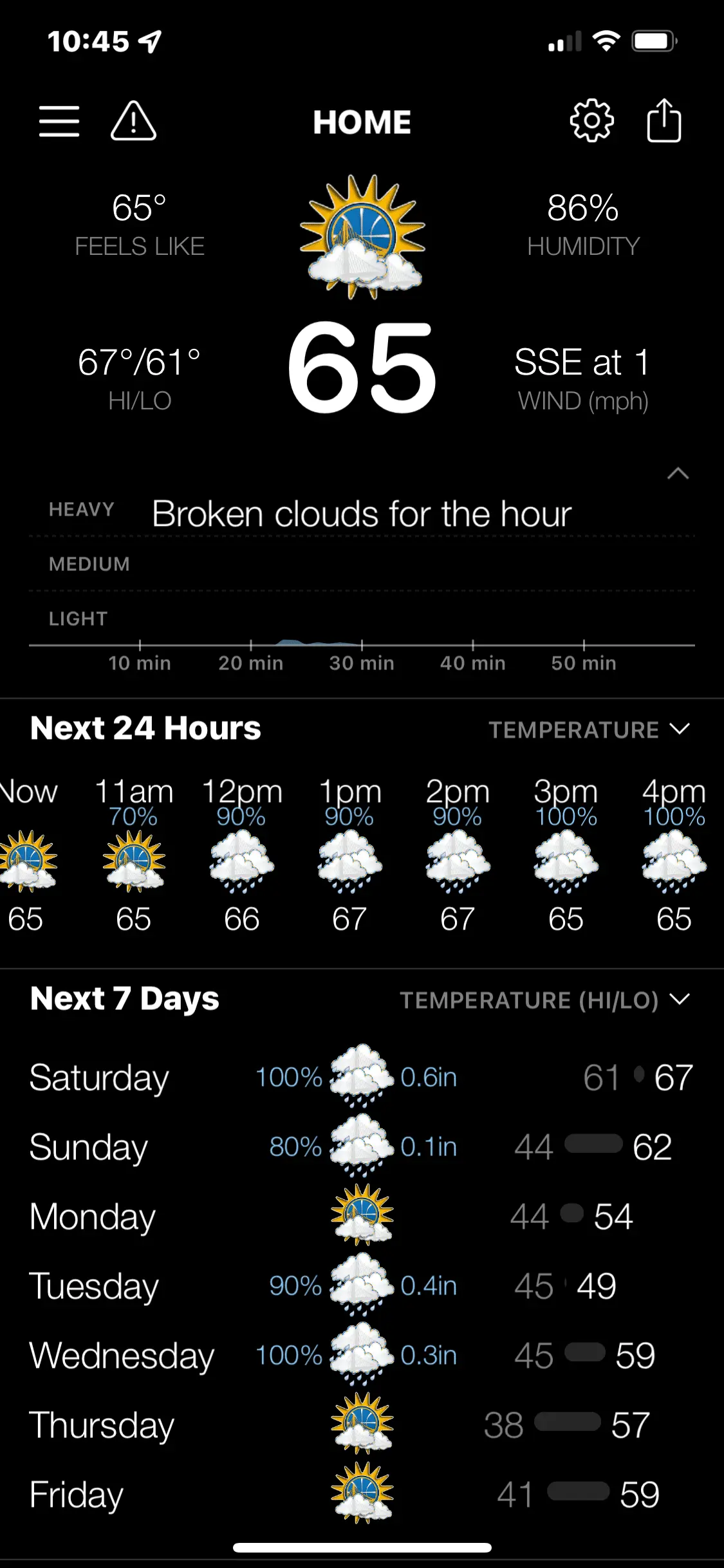Open the hamburger menu
Screen dimensions: 724x1568
point(59,122)
